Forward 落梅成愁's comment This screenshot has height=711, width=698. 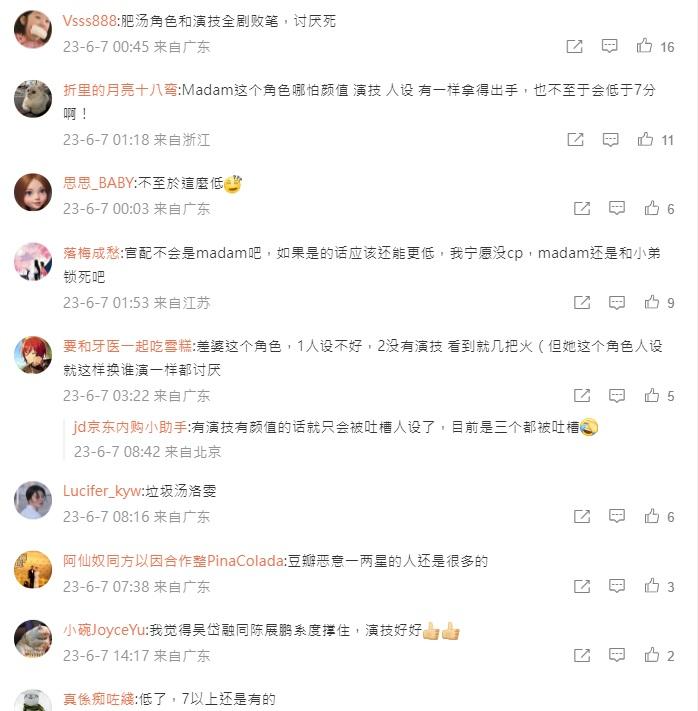(x=582, y=302)
